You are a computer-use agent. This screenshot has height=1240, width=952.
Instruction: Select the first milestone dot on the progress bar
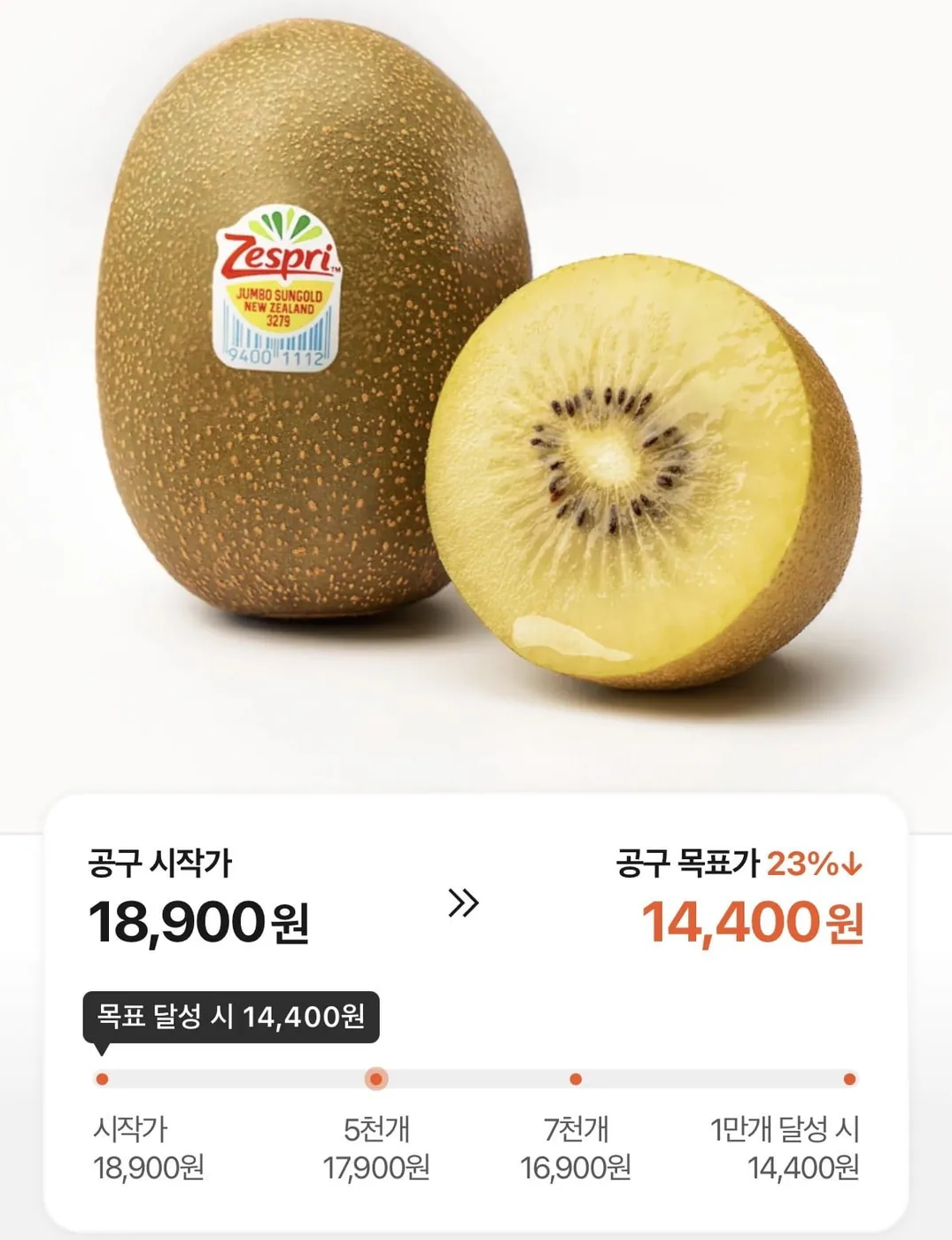click(x=104, y=1078)
